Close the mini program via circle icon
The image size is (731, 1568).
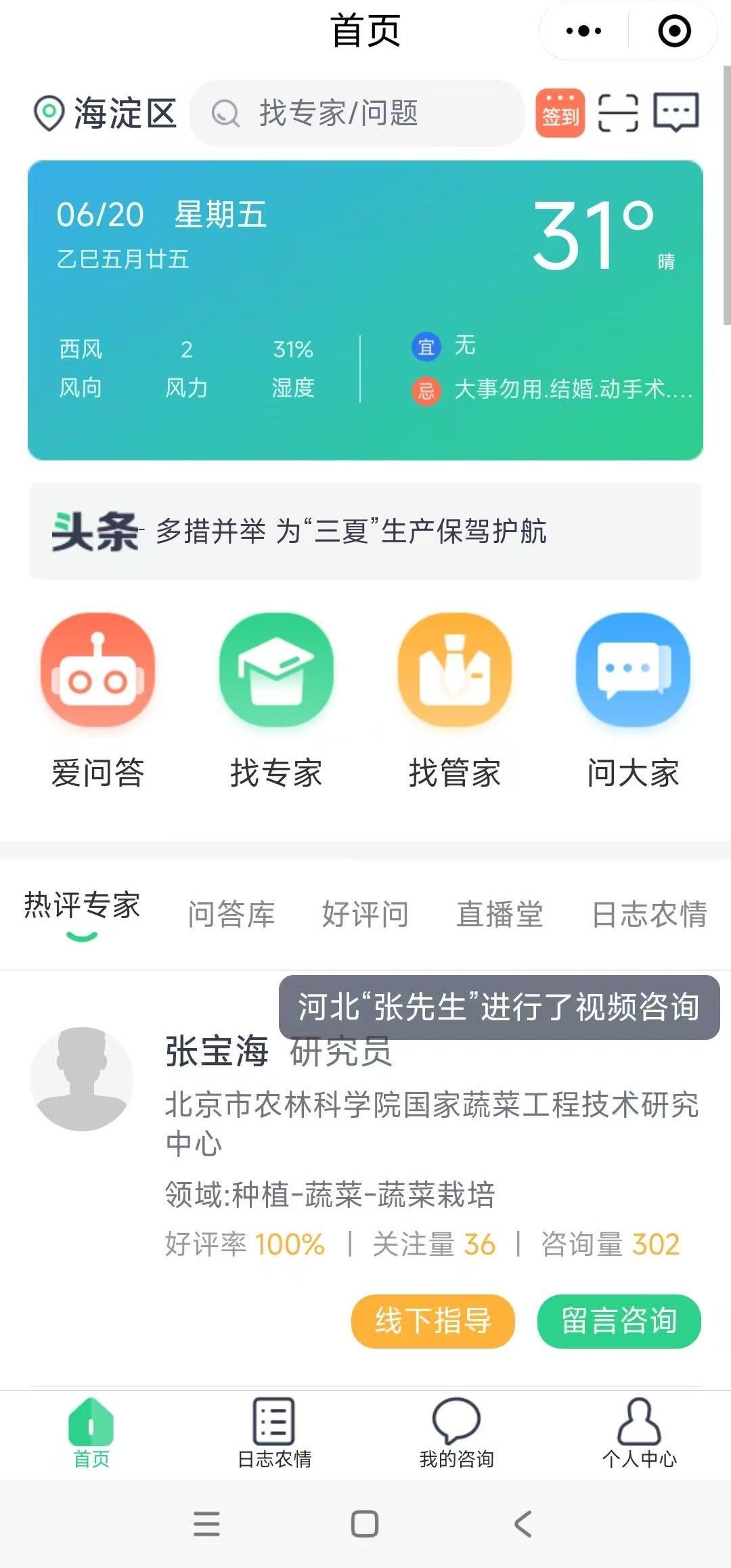674,31
